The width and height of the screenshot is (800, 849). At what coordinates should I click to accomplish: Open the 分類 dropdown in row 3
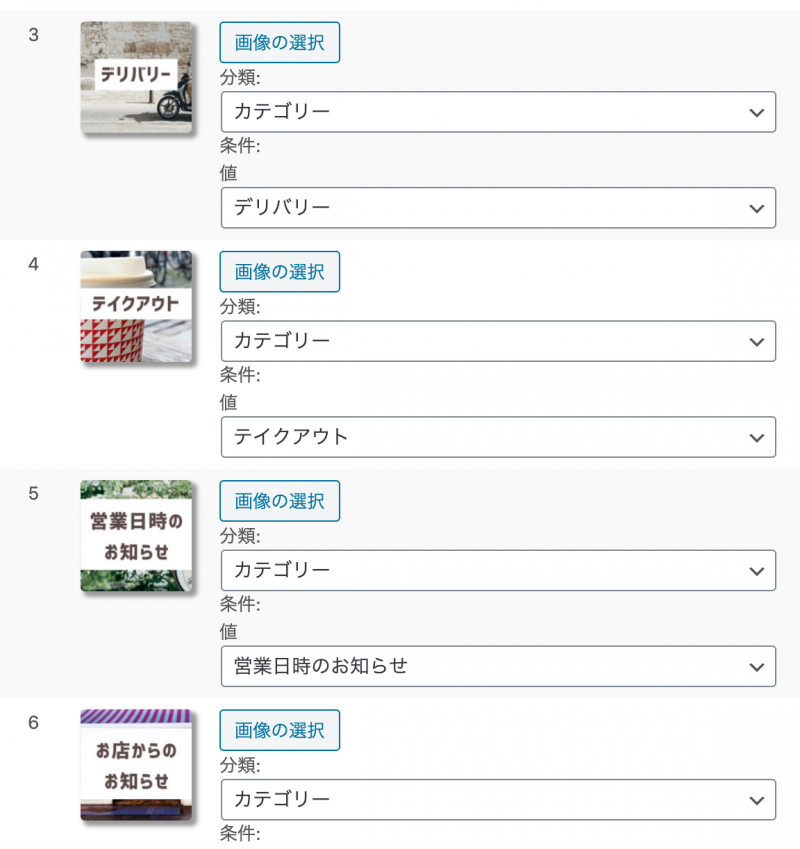498,112
